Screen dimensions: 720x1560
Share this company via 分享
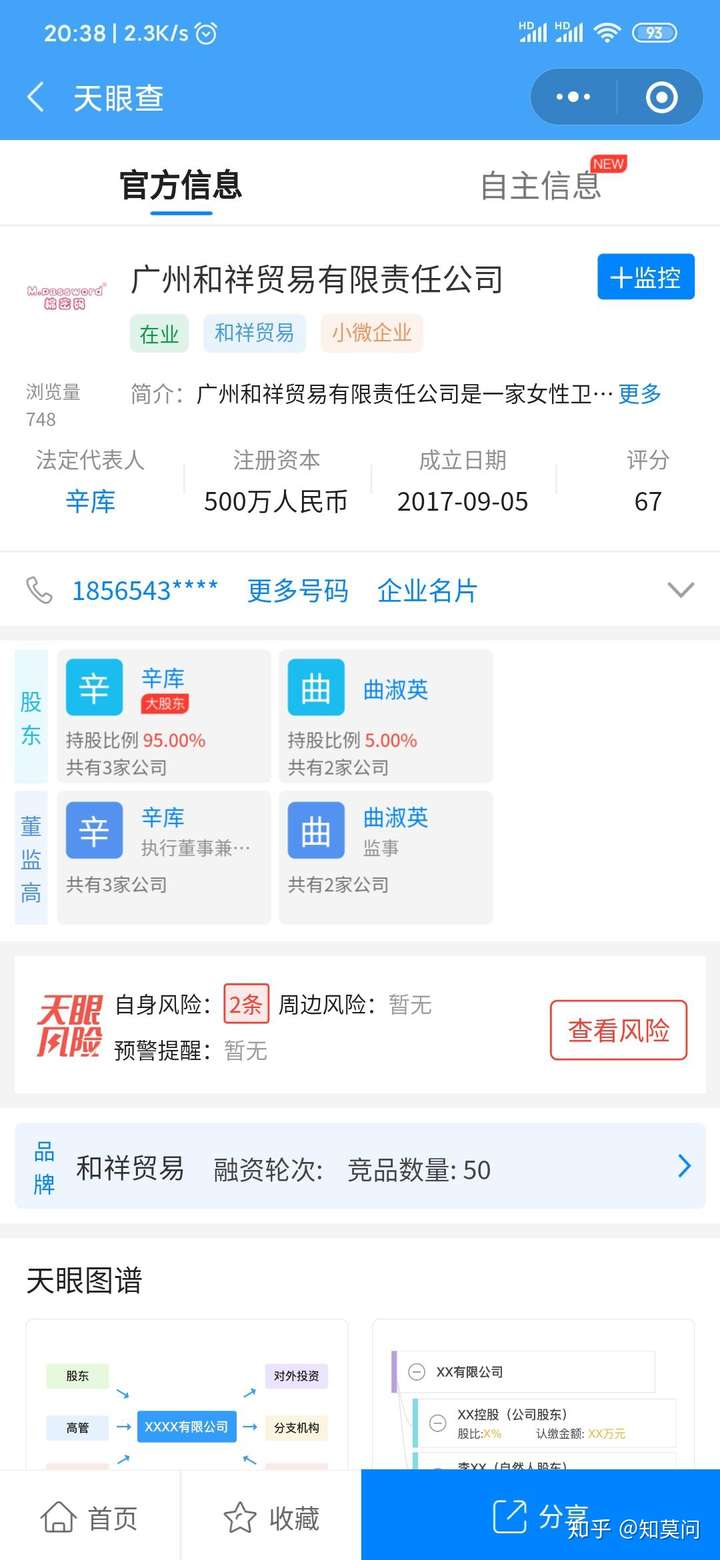tap(540, 1516)
